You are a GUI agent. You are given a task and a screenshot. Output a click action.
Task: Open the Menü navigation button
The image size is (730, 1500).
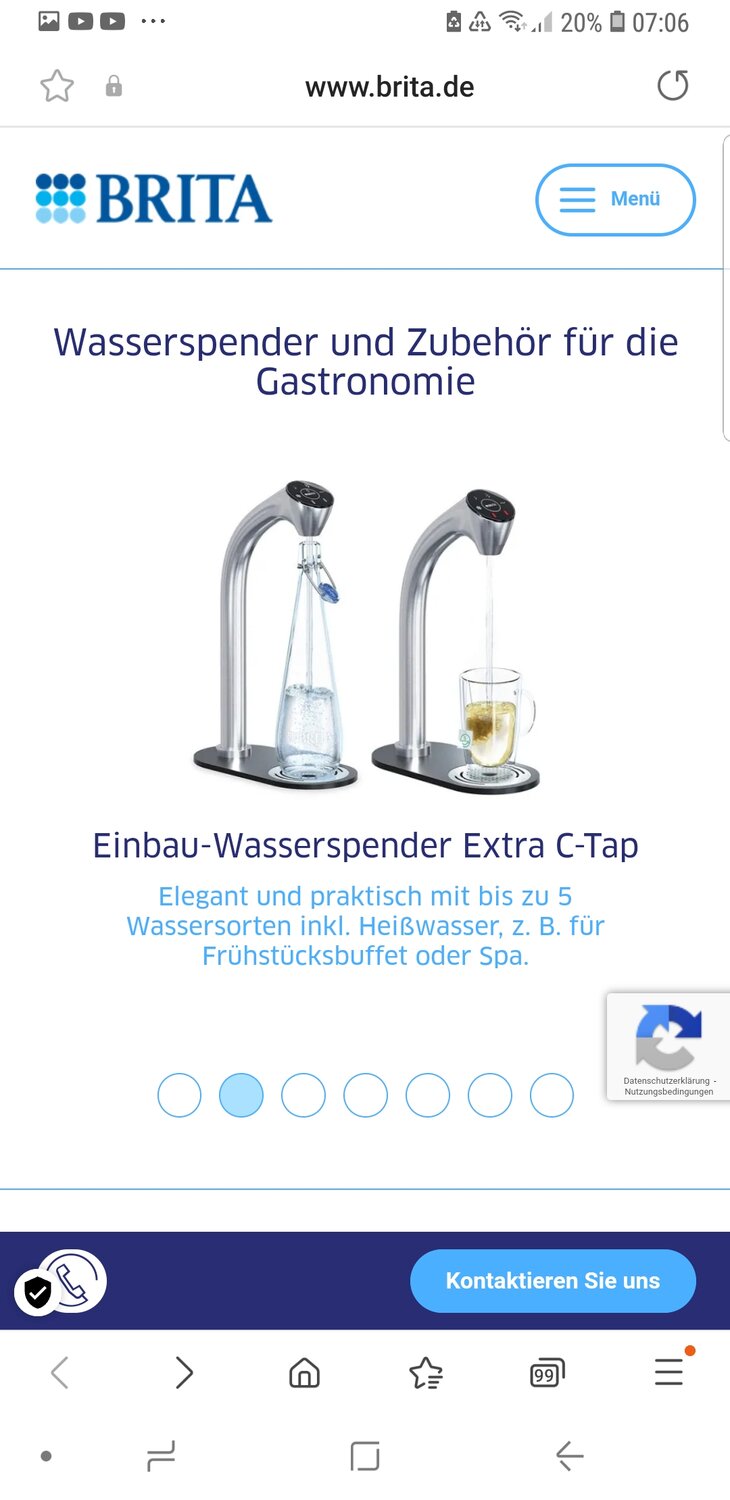(x=615, y=200)
